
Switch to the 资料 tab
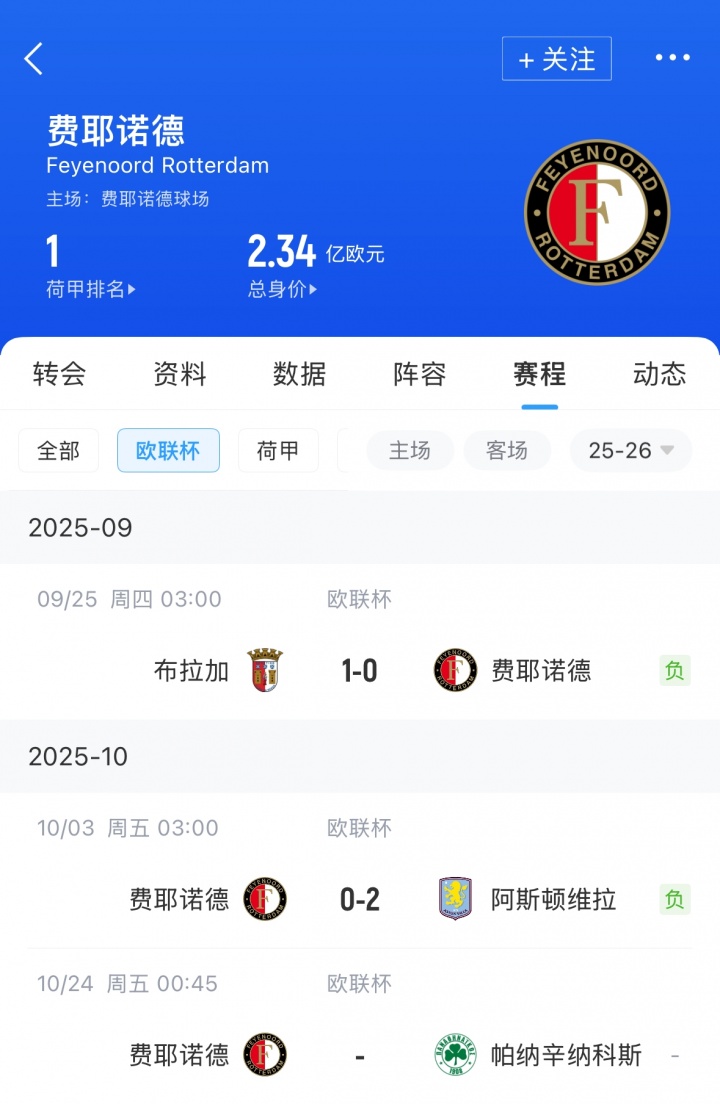(x=179, y=374)
